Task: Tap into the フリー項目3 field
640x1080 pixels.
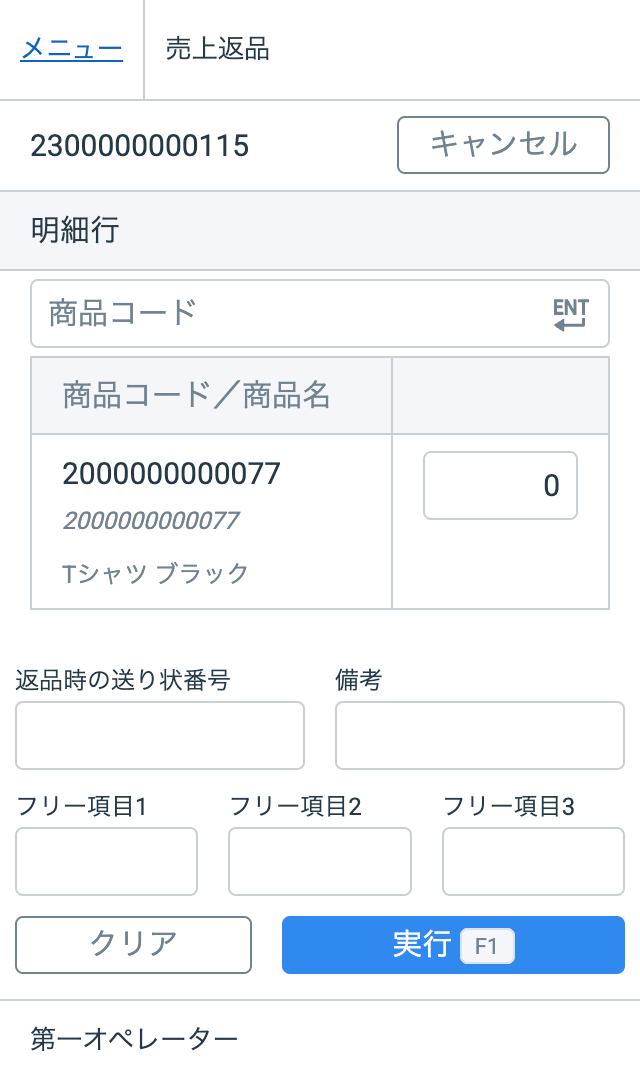Action: (533, 862)
